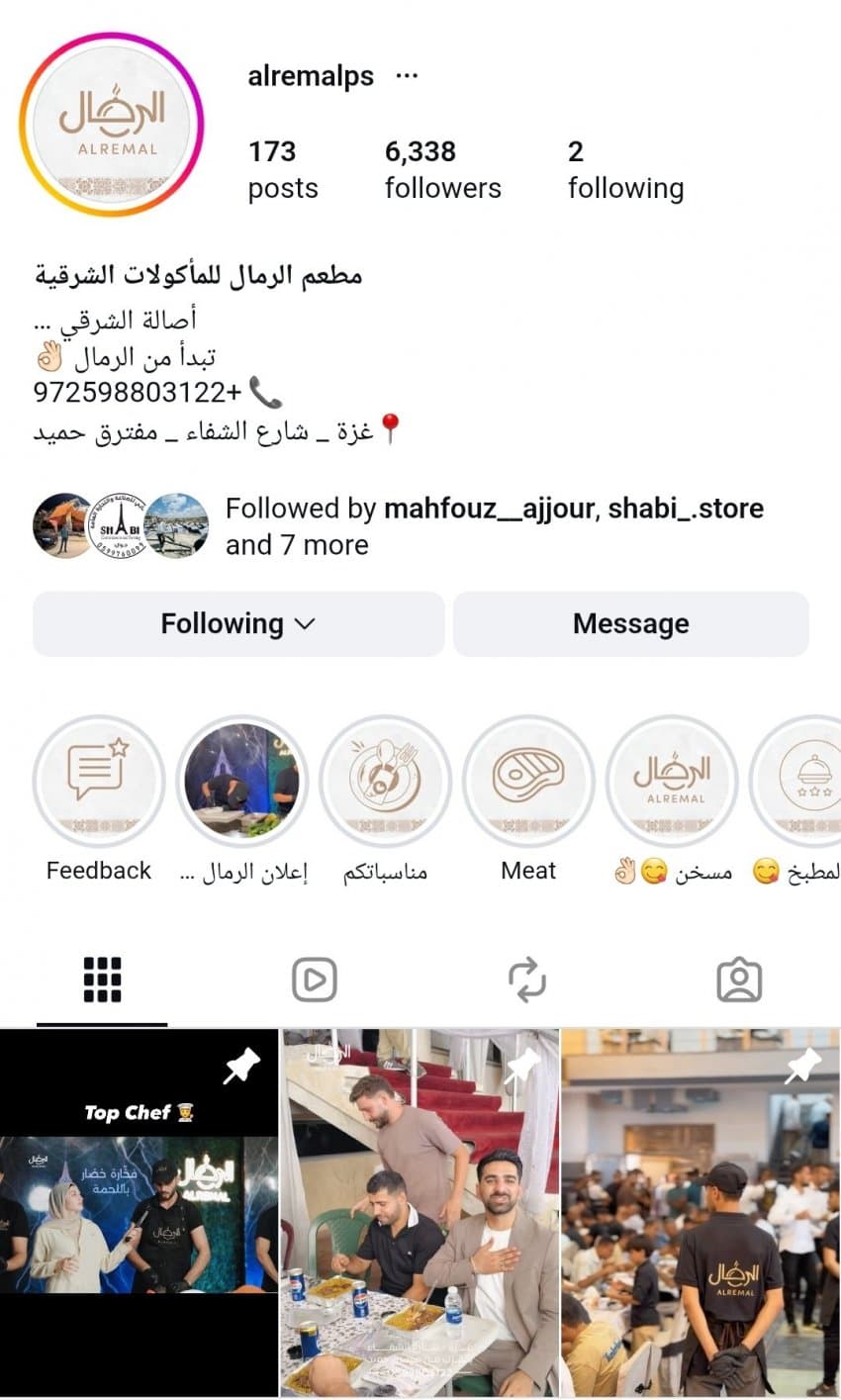Viewport: 841px width, 1400px height.
Task: Open the pinned Top Chef post
Action: (x=139, y=1212)
